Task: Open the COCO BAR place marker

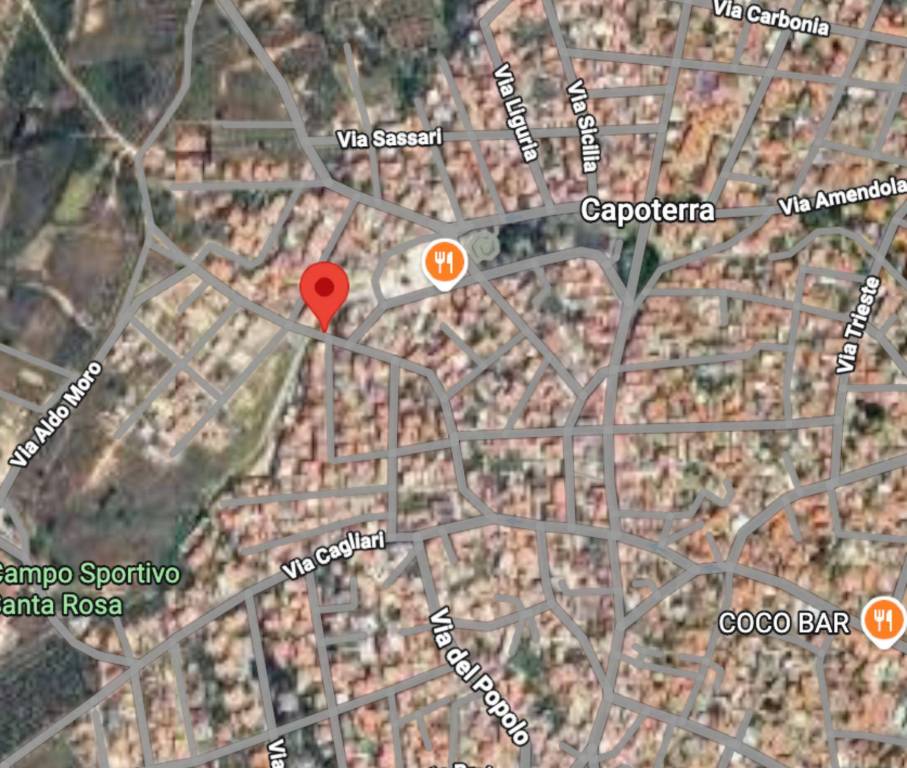Action: pyautogui.click(x=883, y=620)
